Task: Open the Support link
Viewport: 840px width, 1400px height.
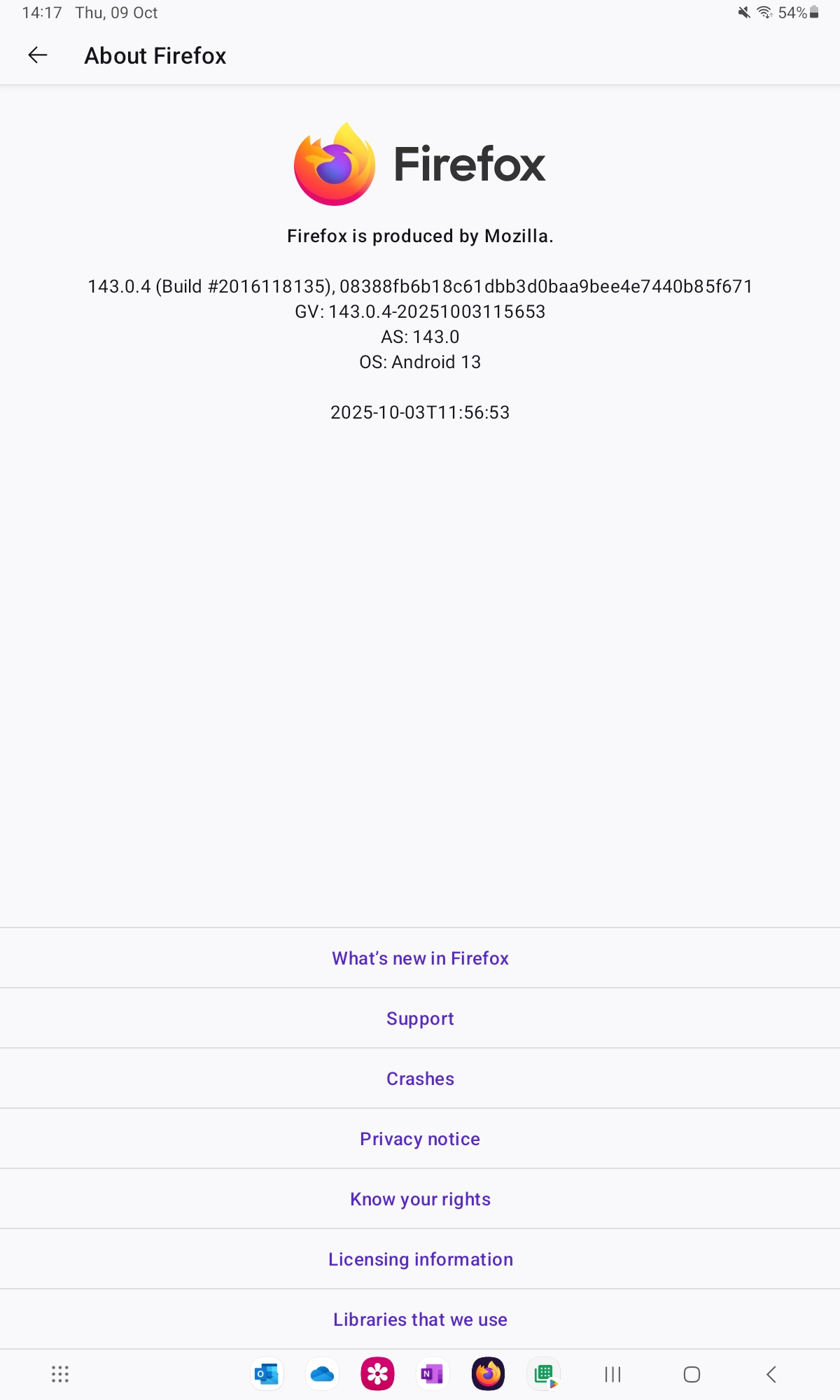Action: pos(420,1018)
